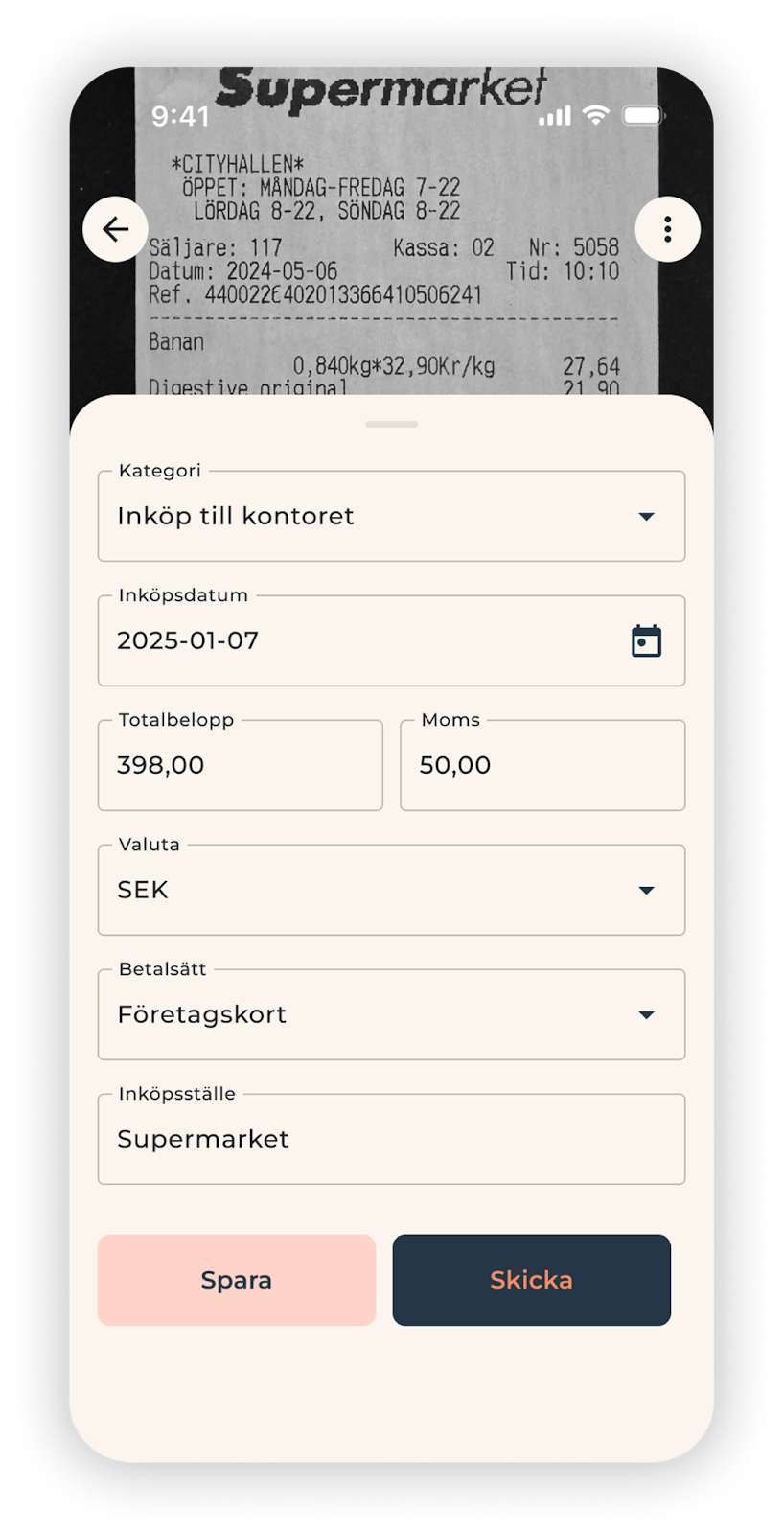The width and height of the screenshot is (784, 1534).
Task: Submit the receipt with Skicka
Action: coord(531,1280)
